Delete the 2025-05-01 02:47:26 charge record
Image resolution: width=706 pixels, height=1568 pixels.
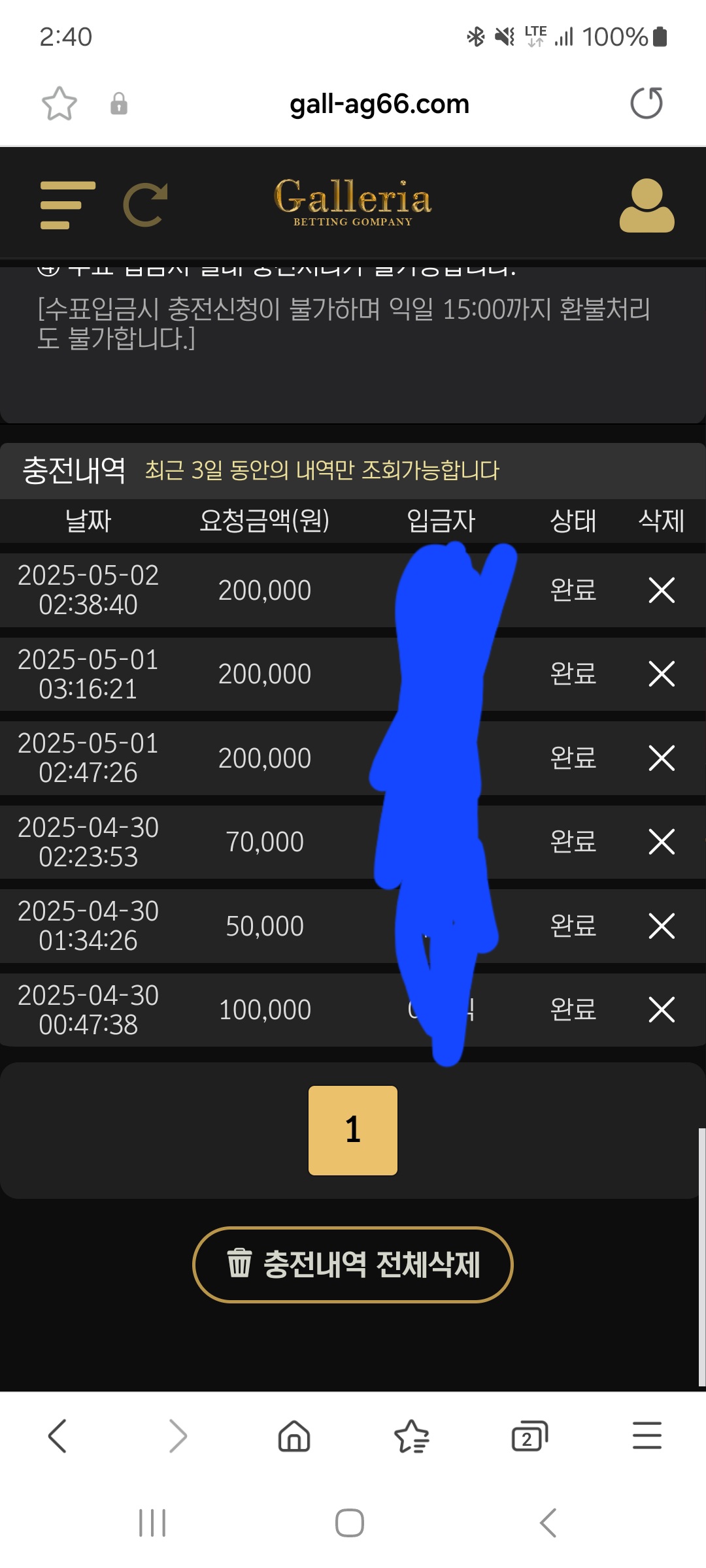coord(661,758)
